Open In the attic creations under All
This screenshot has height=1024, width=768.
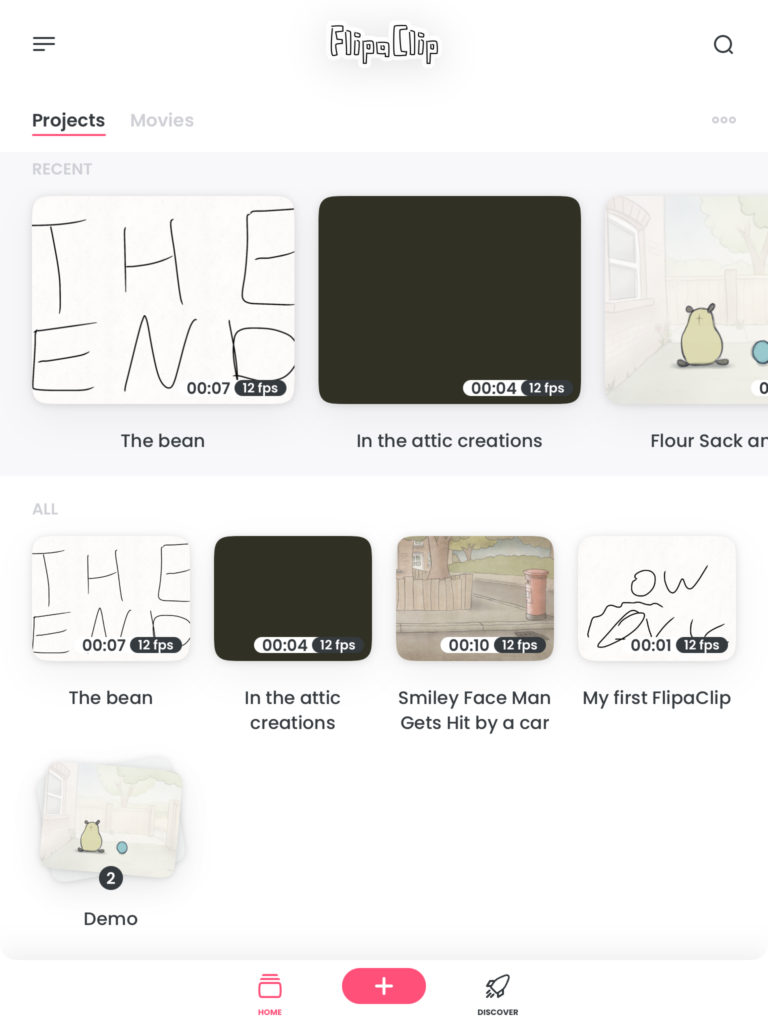[293, 598]
